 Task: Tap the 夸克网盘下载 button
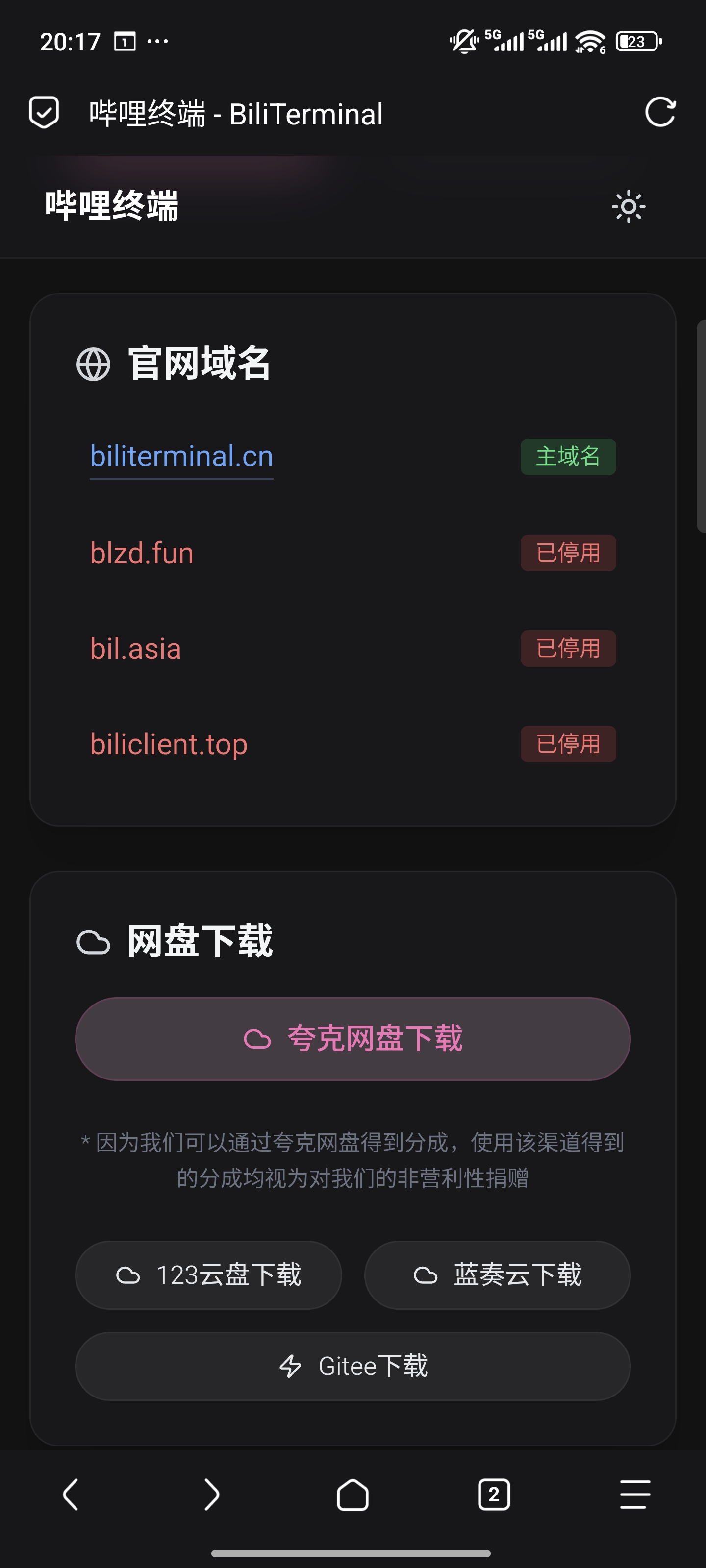(x=353, y=1039)
